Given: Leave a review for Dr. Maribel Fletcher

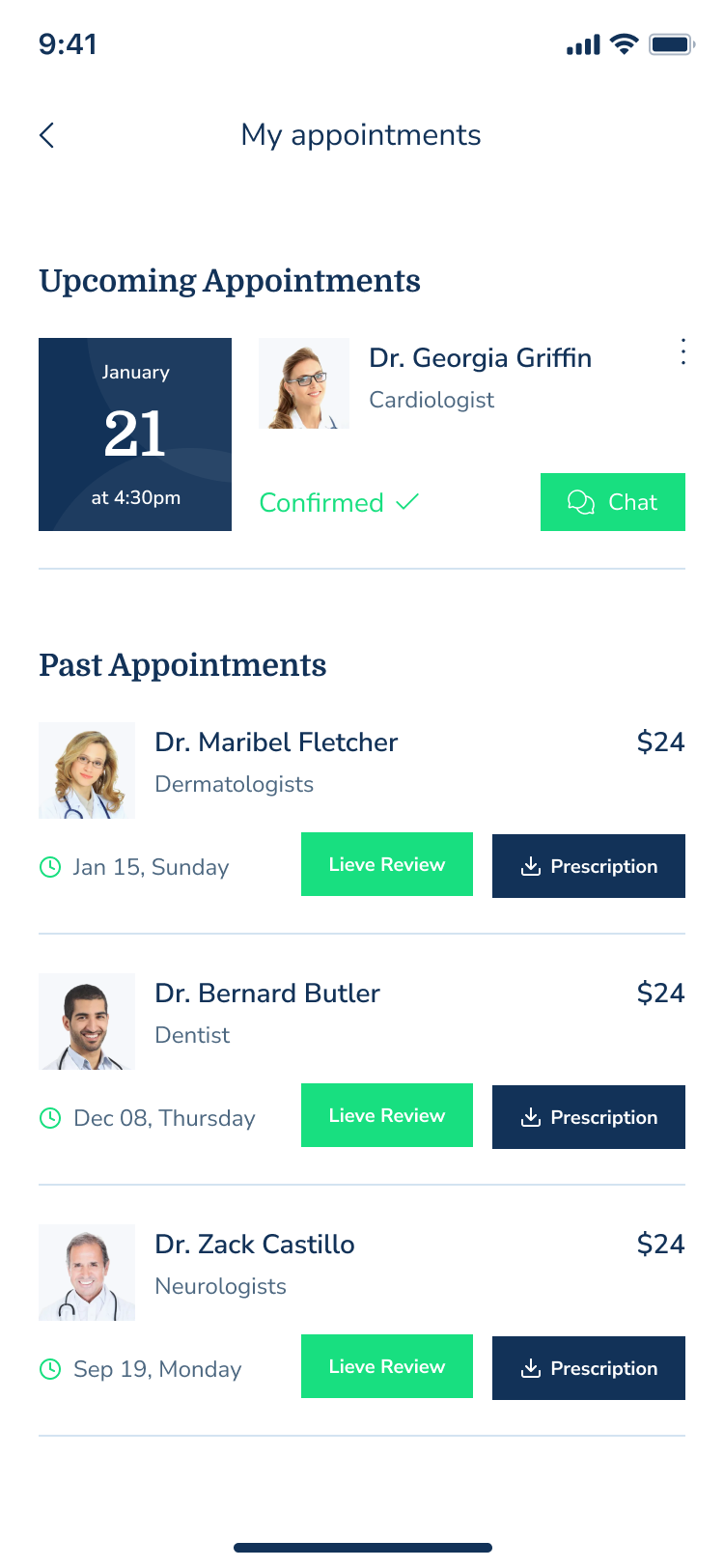Looking at the screenshot, I should 386,864.
